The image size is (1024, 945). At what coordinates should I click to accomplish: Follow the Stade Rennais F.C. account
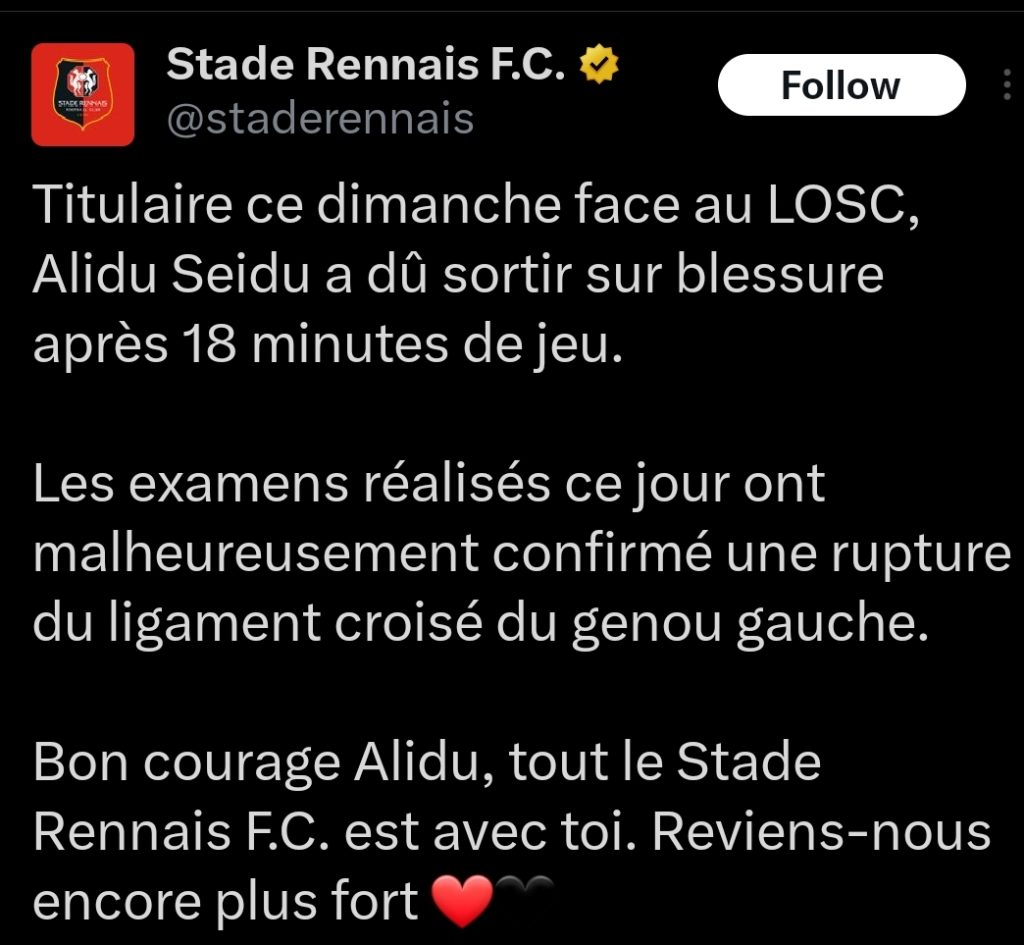[x=841, y=86]
